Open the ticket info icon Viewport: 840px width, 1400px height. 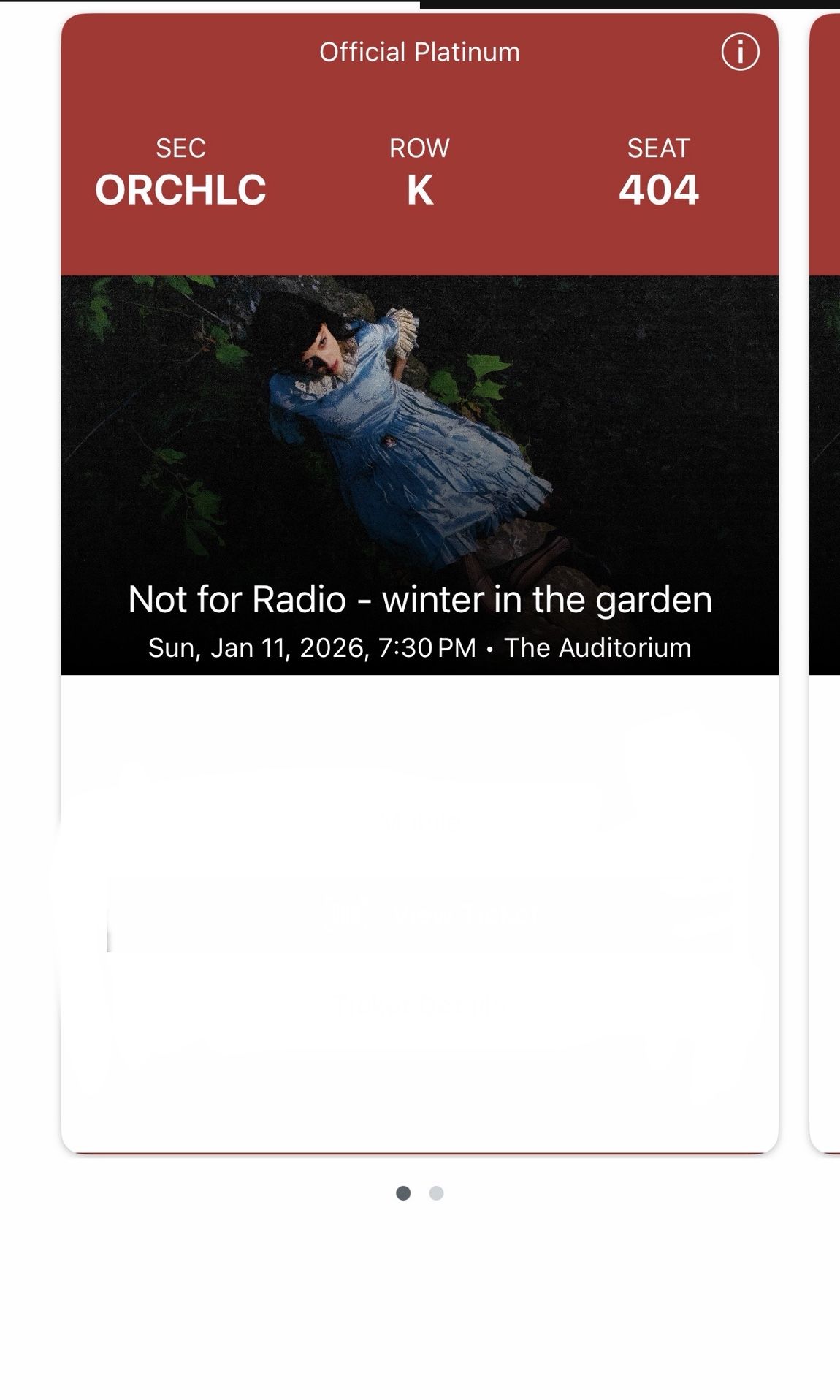(x=740, y=53)
